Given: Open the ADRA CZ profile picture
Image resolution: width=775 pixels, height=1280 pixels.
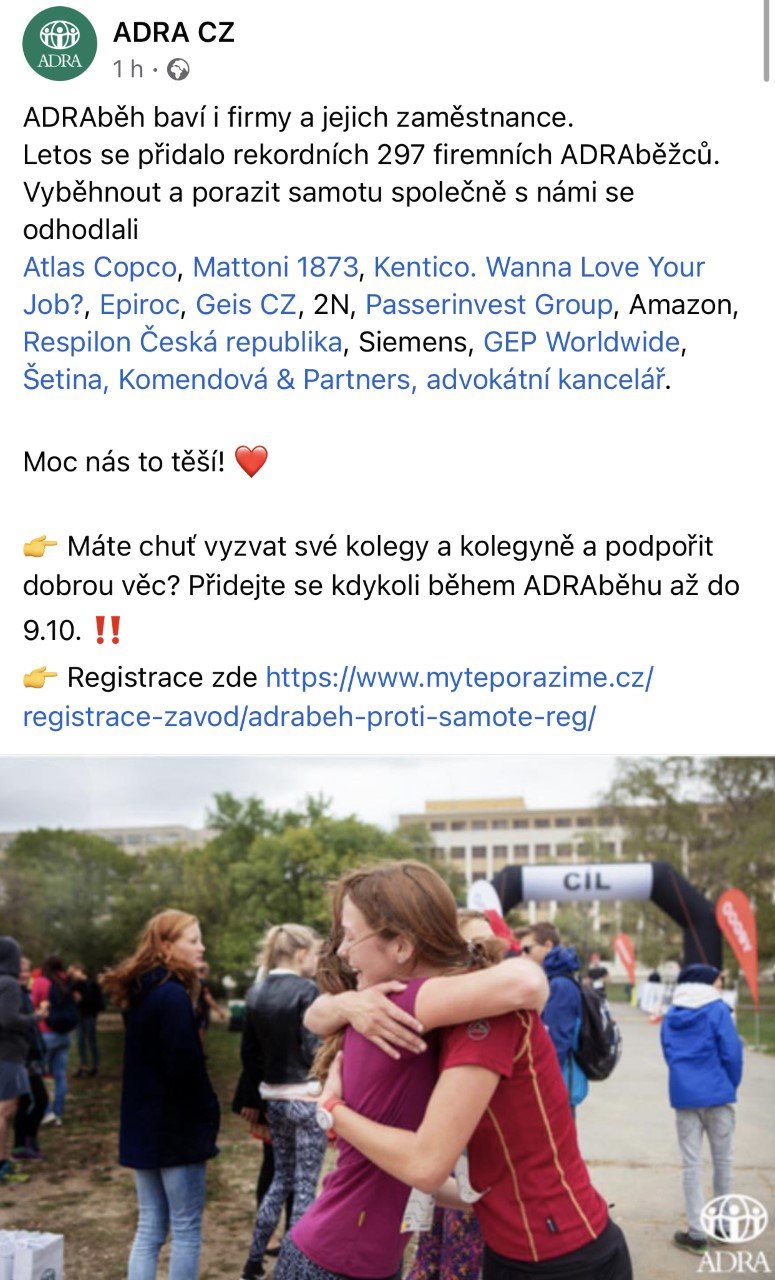Looking at the screenshot, I should 60,44.
